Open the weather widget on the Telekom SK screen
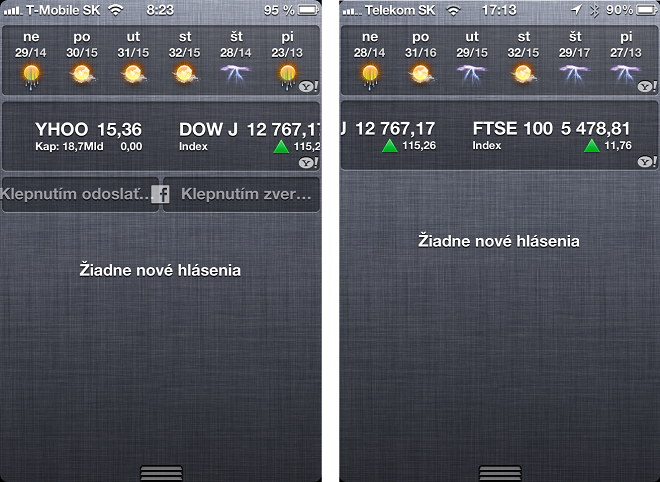This screenshot has height=482, width=660. [x=500, y=61]
